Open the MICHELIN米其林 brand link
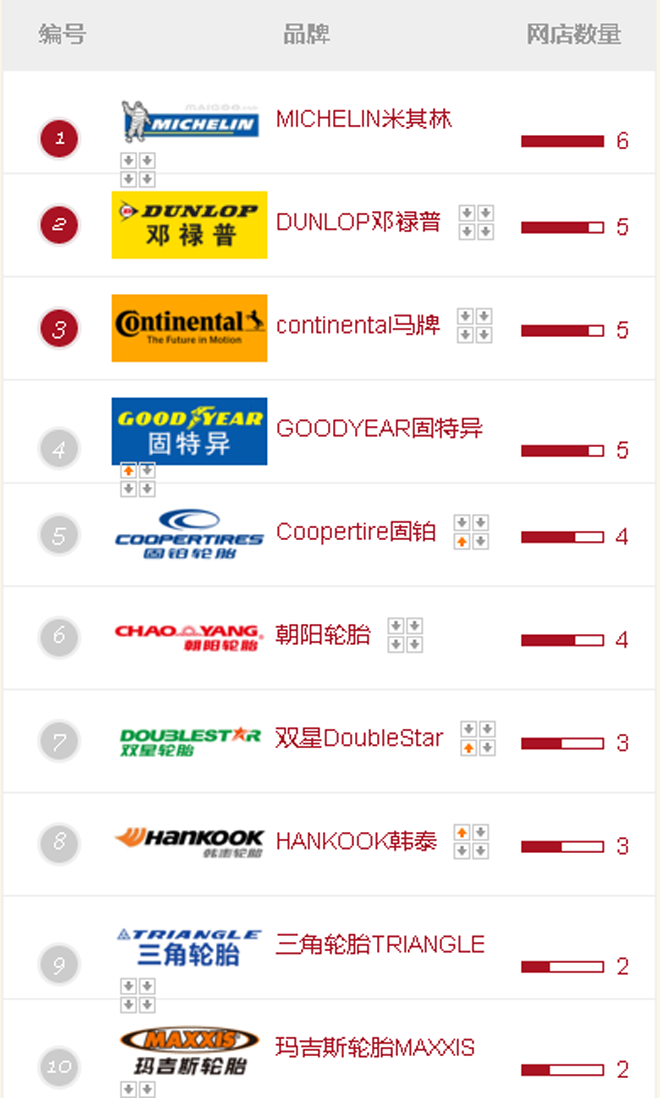Screen dimensions: 660x1098 (363, 119)
